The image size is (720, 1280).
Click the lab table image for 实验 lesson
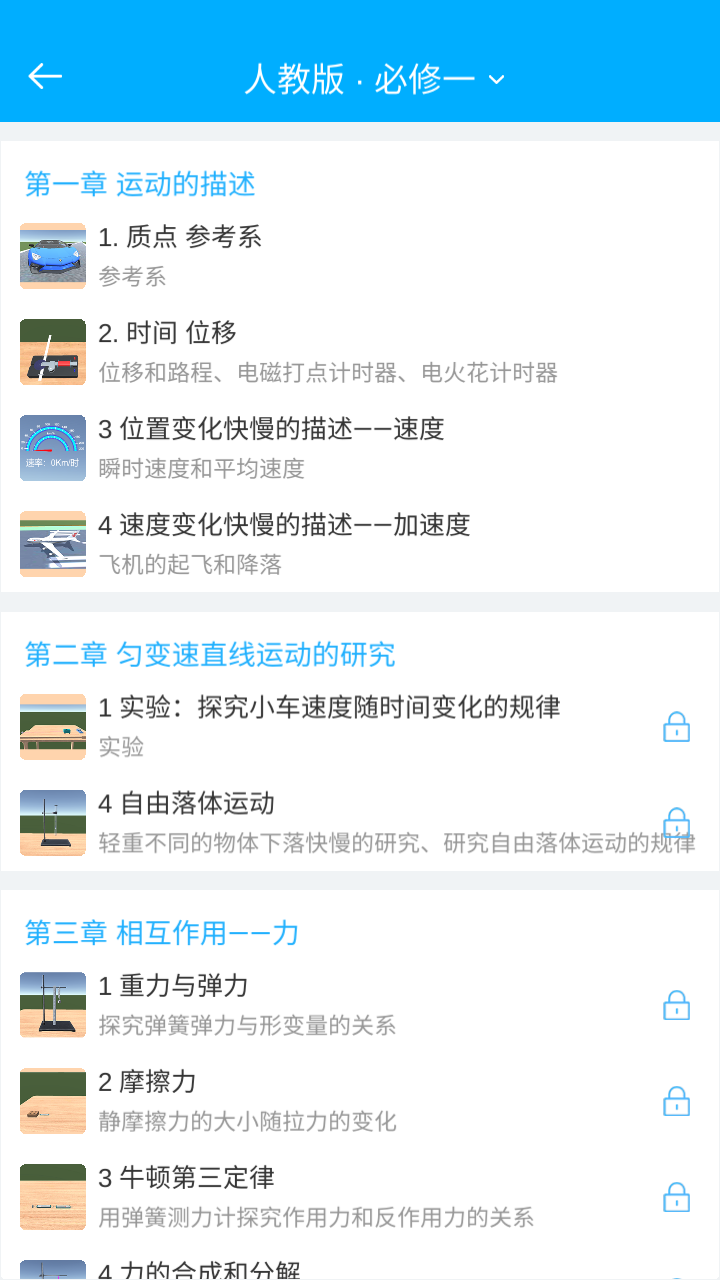52,726
